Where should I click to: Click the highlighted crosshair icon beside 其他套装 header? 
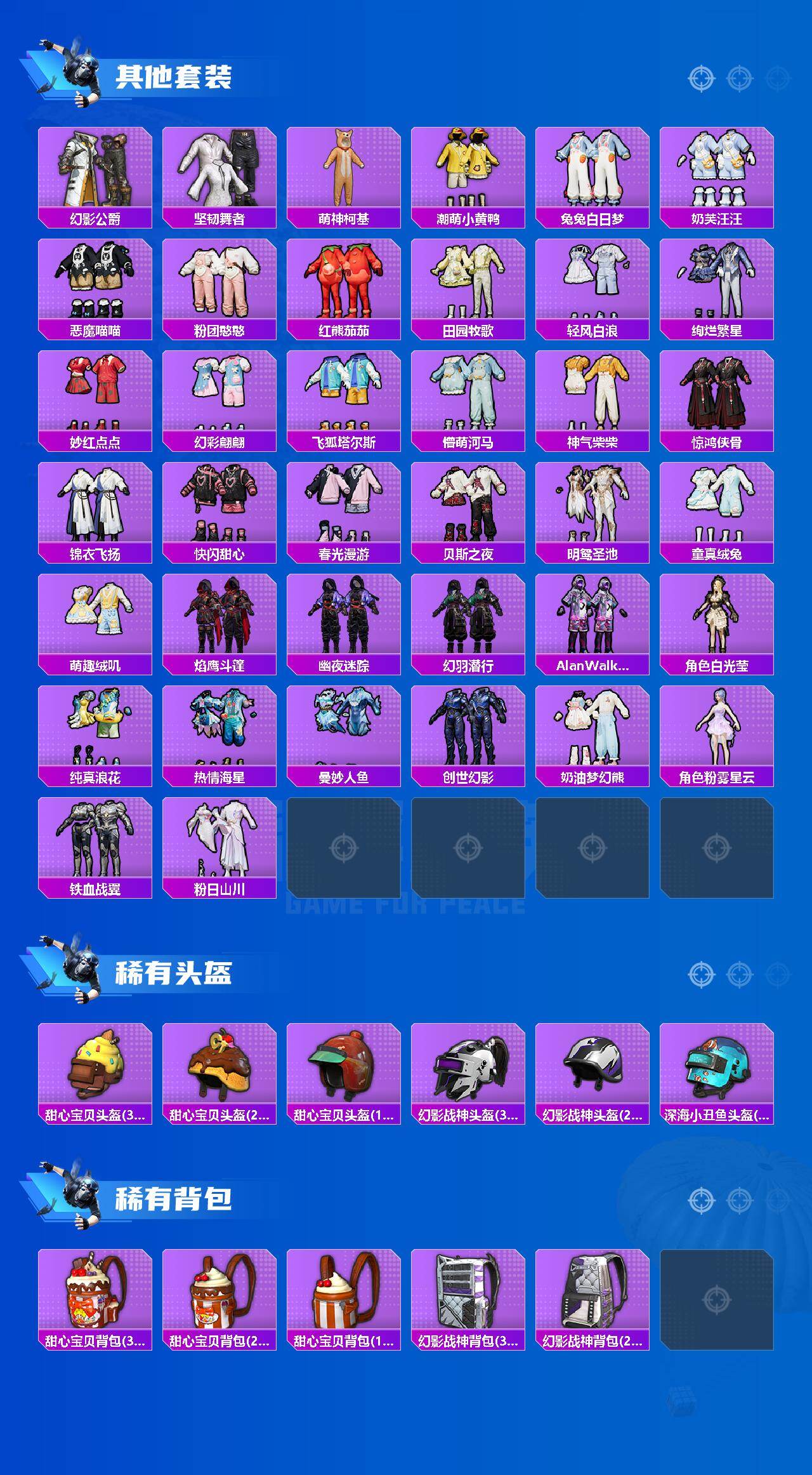point(700,79)
